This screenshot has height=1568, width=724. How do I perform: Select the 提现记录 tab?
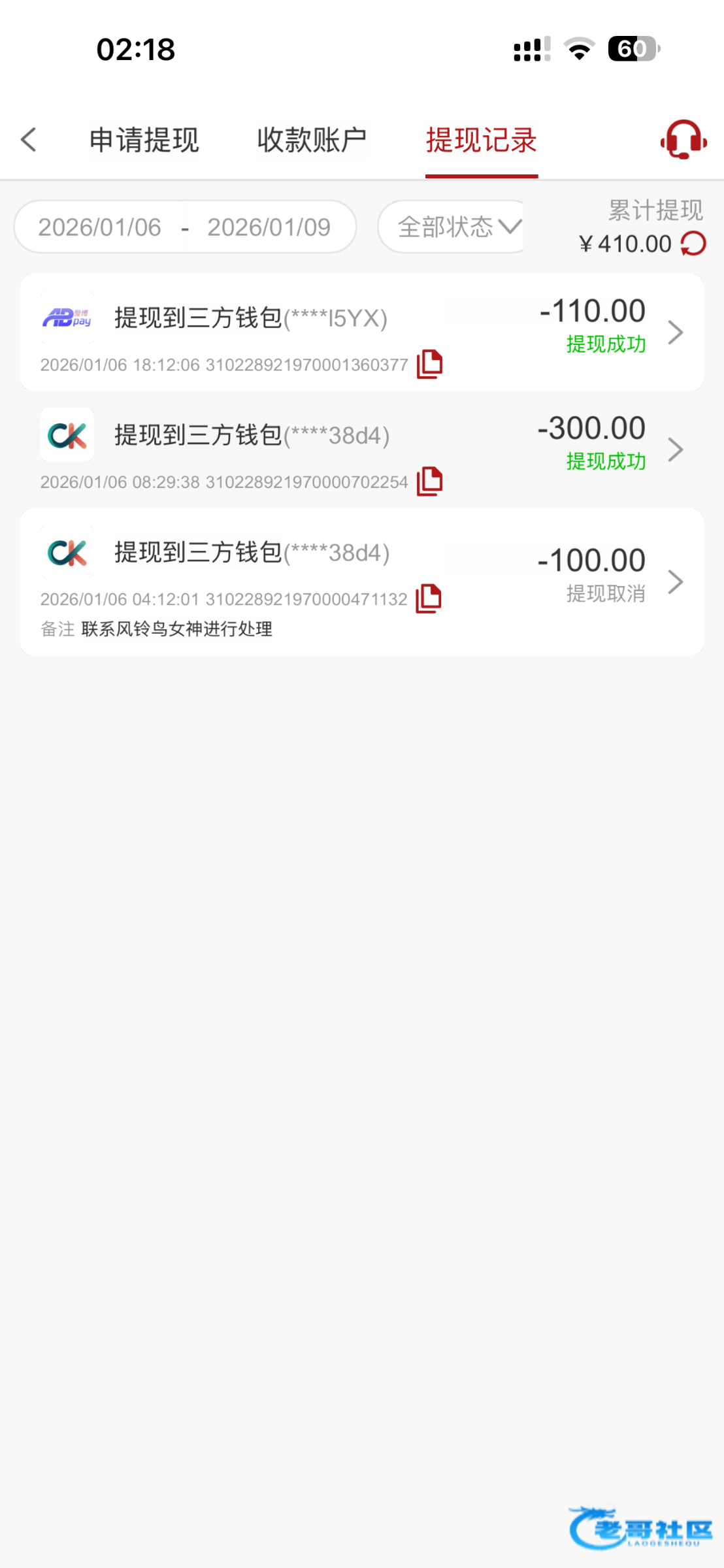(x=482, y=140)
